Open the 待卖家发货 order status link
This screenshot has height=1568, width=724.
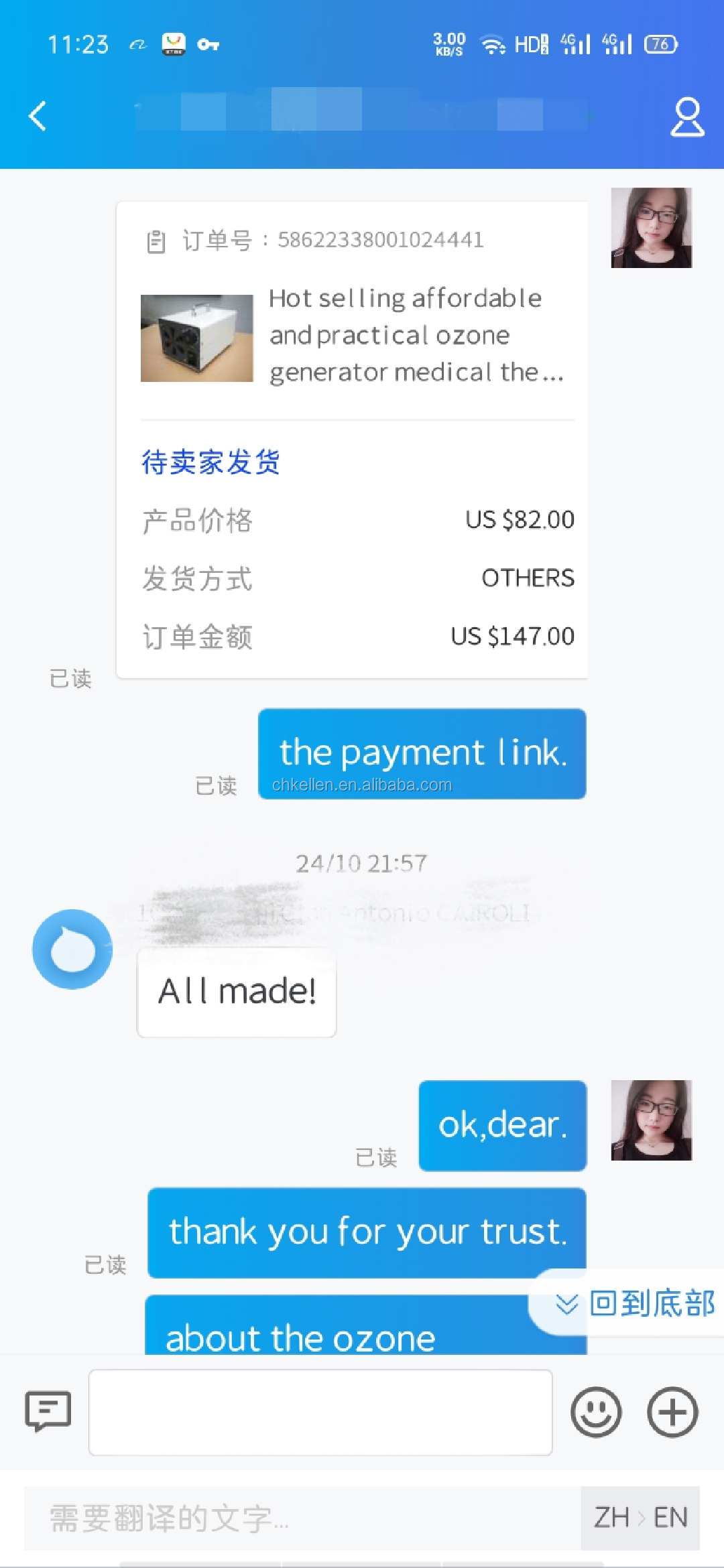[212, 461]
